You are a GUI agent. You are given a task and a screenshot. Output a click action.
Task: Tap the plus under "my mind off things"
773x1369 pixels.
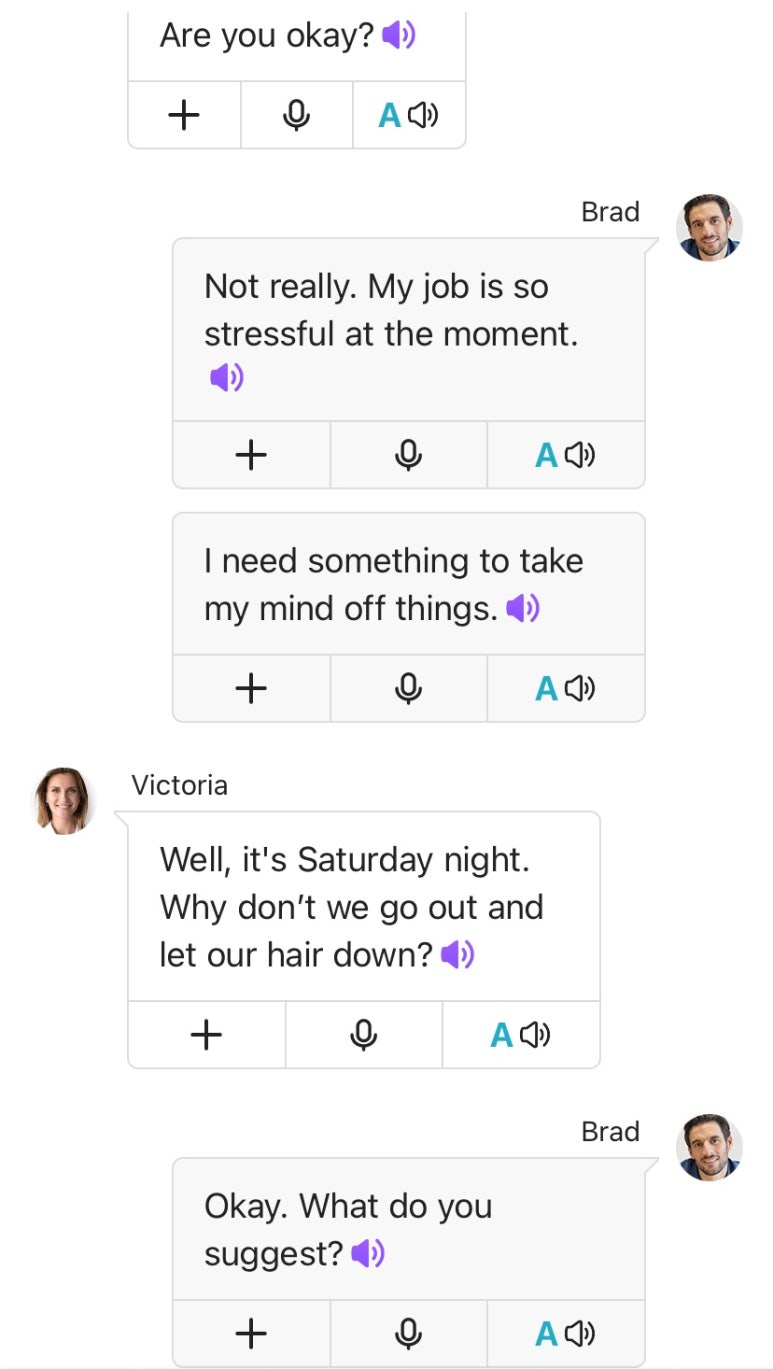(251, 688)
